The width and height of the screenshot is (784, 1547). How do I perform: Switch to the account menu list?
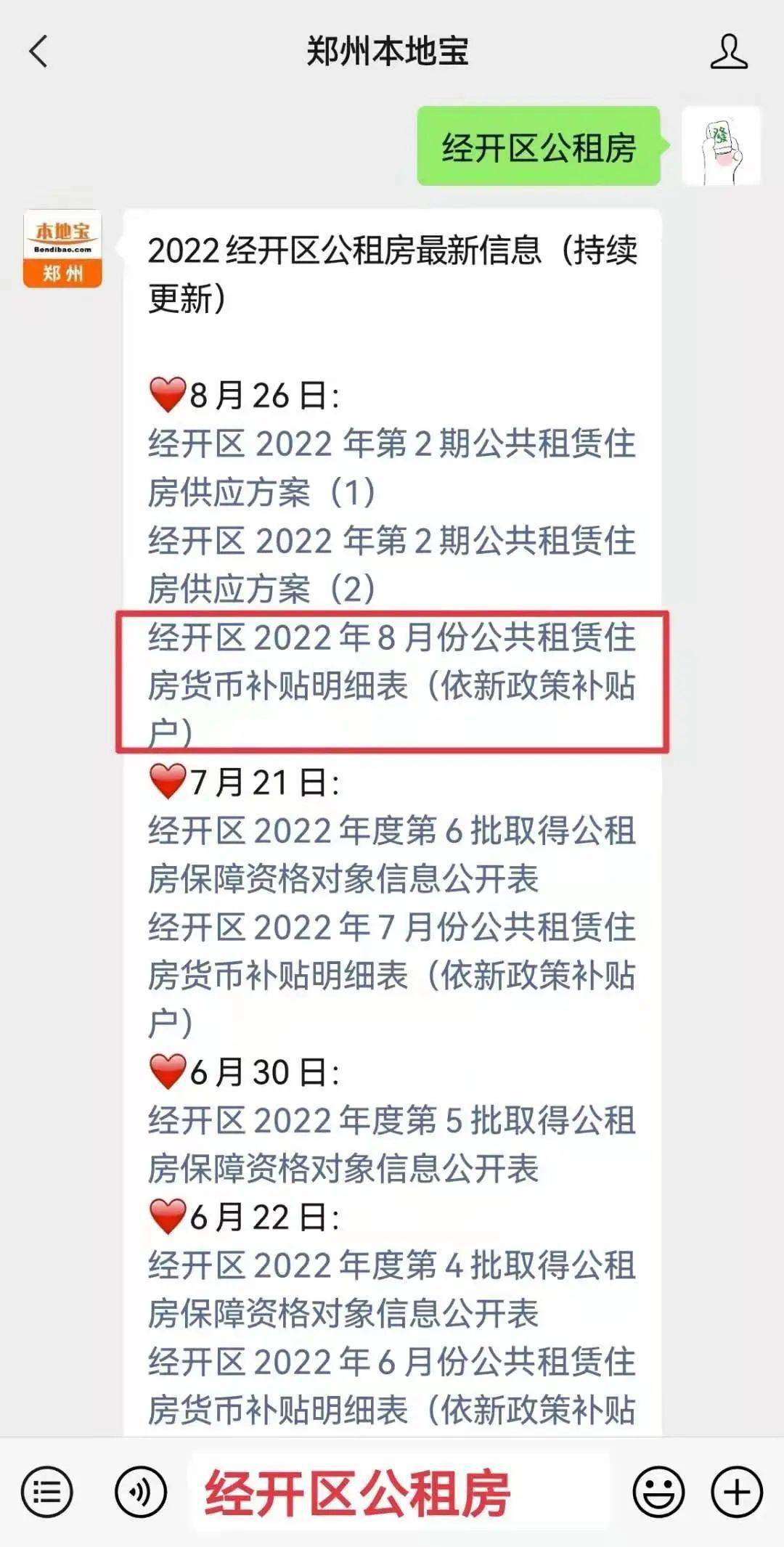(47, 1493)
